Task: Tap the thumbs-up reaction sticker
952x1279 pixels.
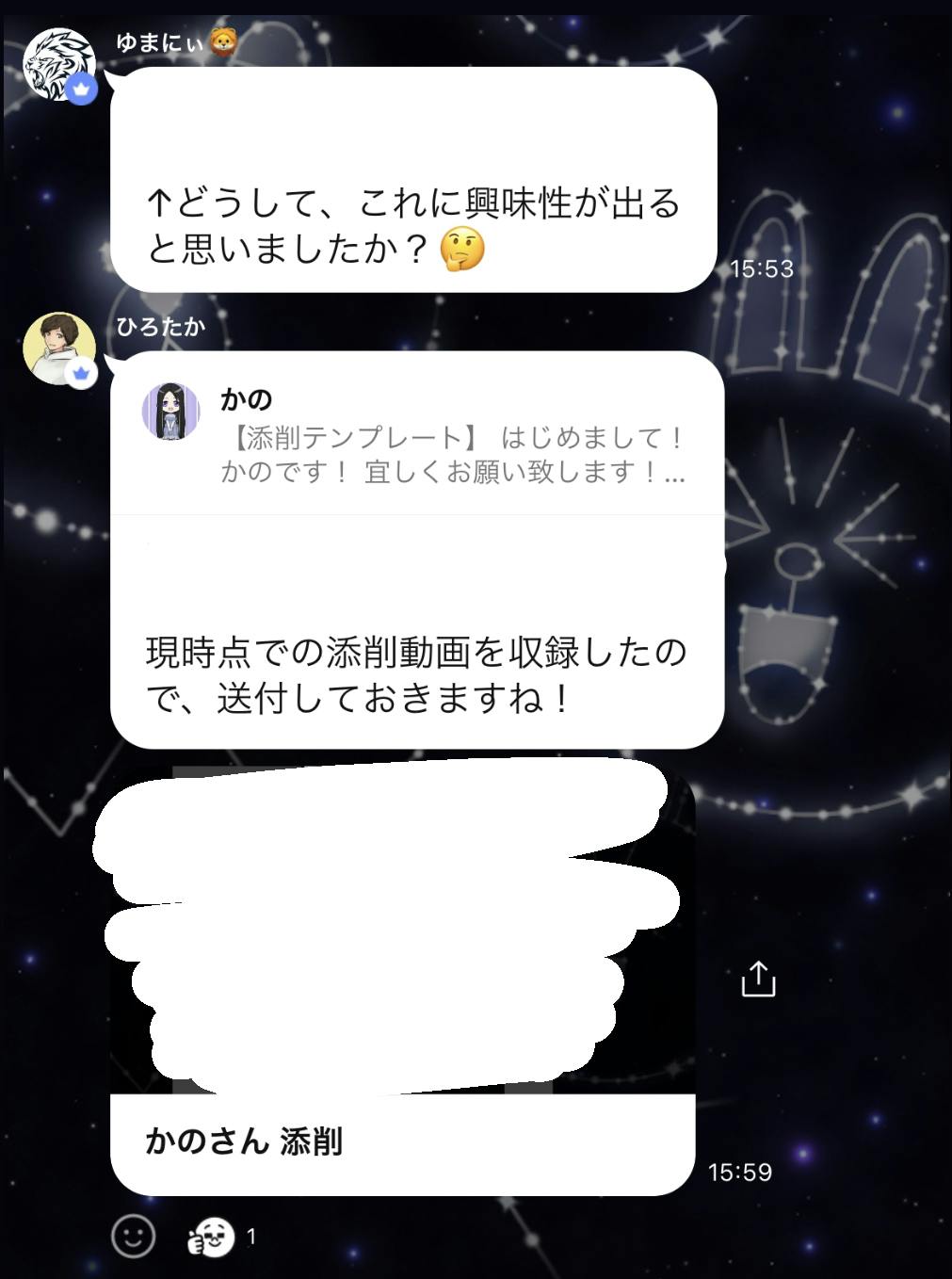Action: click(x=212, y=1237)
